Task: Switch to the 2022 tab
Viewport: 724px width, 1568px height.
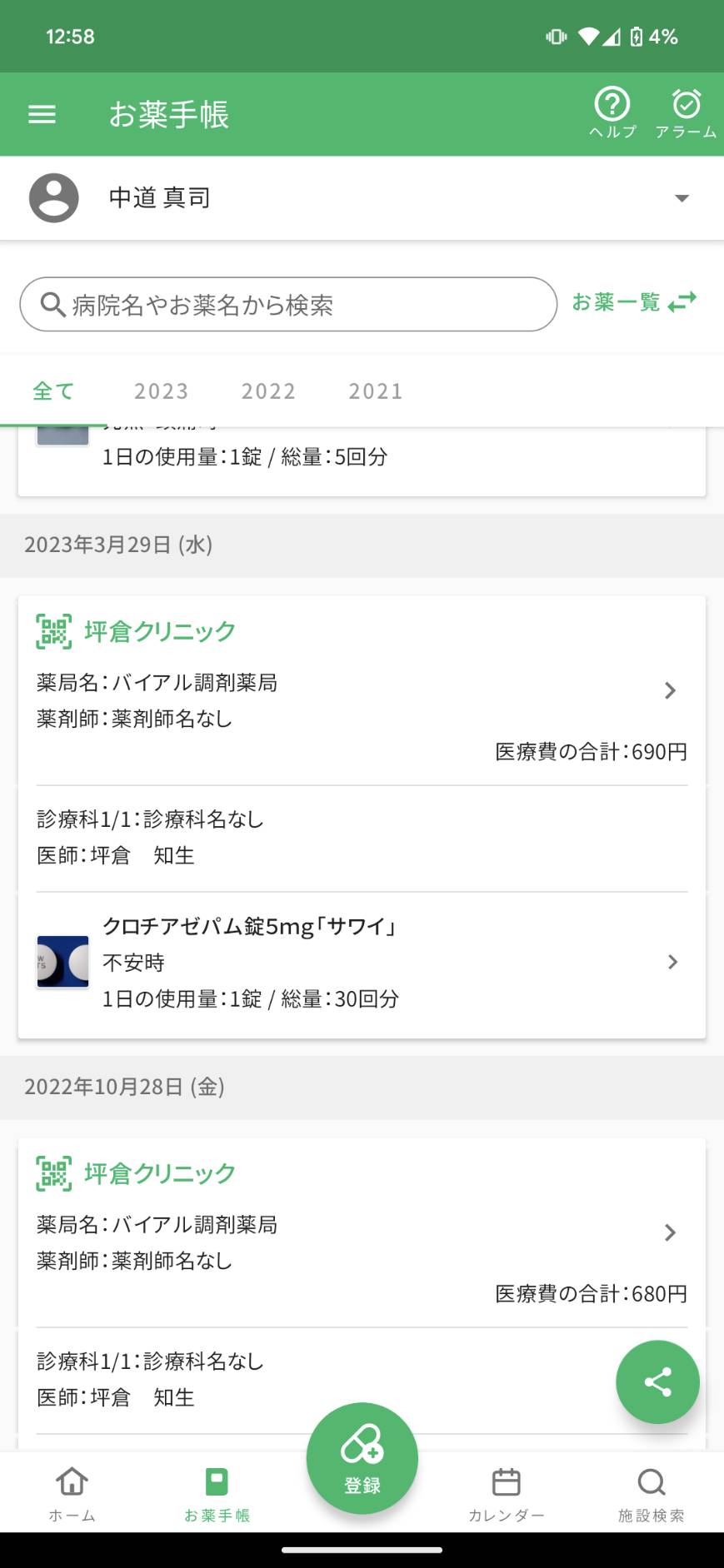Action: [x=268, y=391]
